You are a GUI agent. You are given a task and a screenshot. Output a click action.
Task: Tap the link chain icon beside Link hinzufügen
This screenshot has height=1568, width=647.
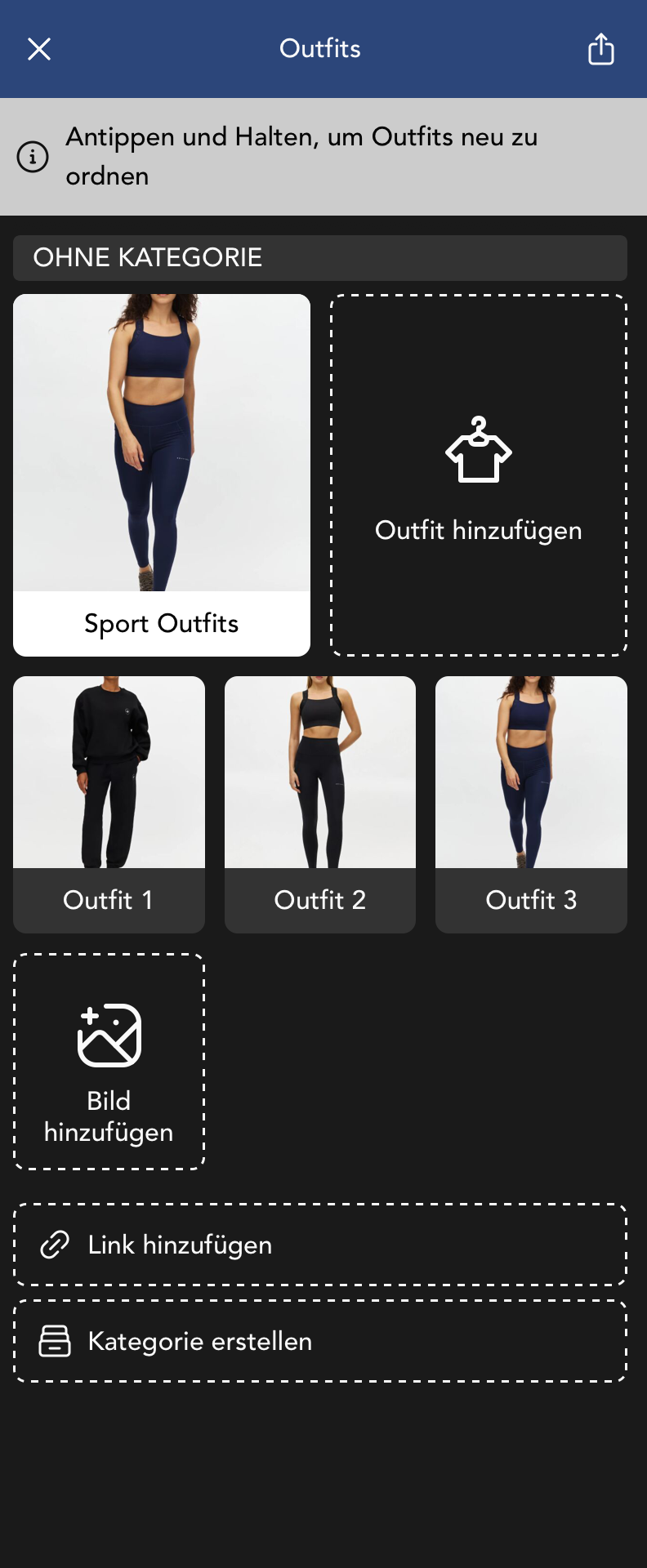click(x=52, y=1245)
